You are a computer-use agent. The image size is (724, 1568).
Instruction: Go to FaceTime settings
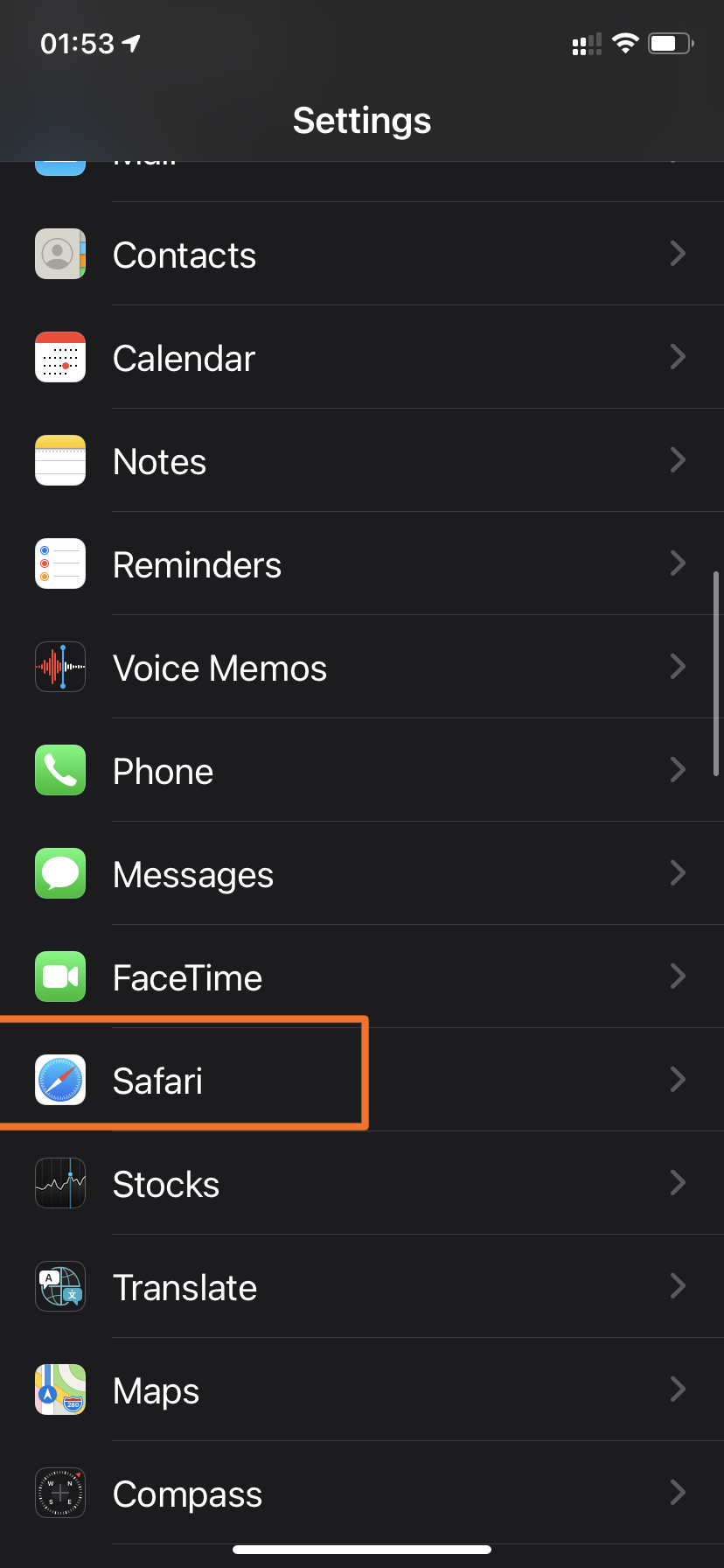188,977
